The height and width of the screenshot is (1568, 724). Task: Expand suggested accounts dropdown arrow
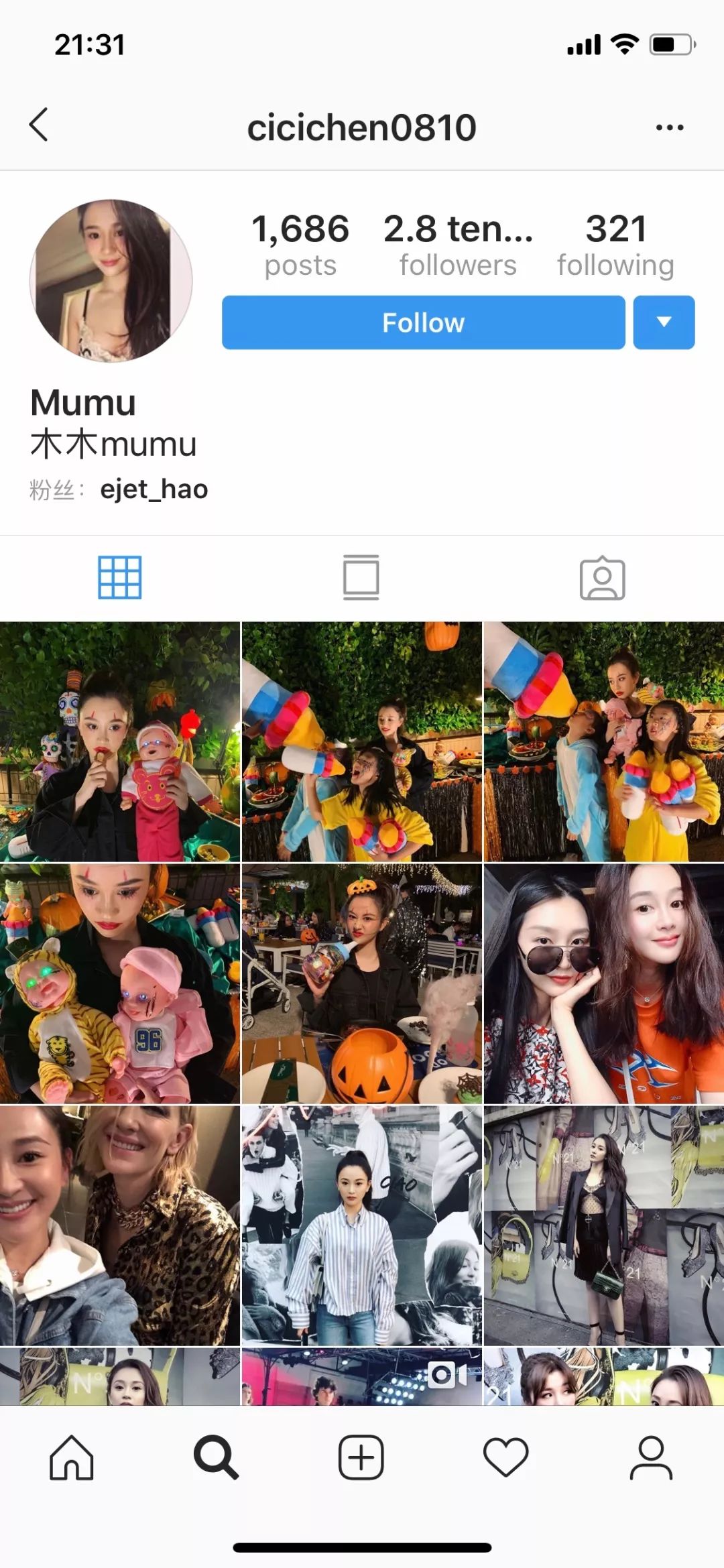click(664, 322)
